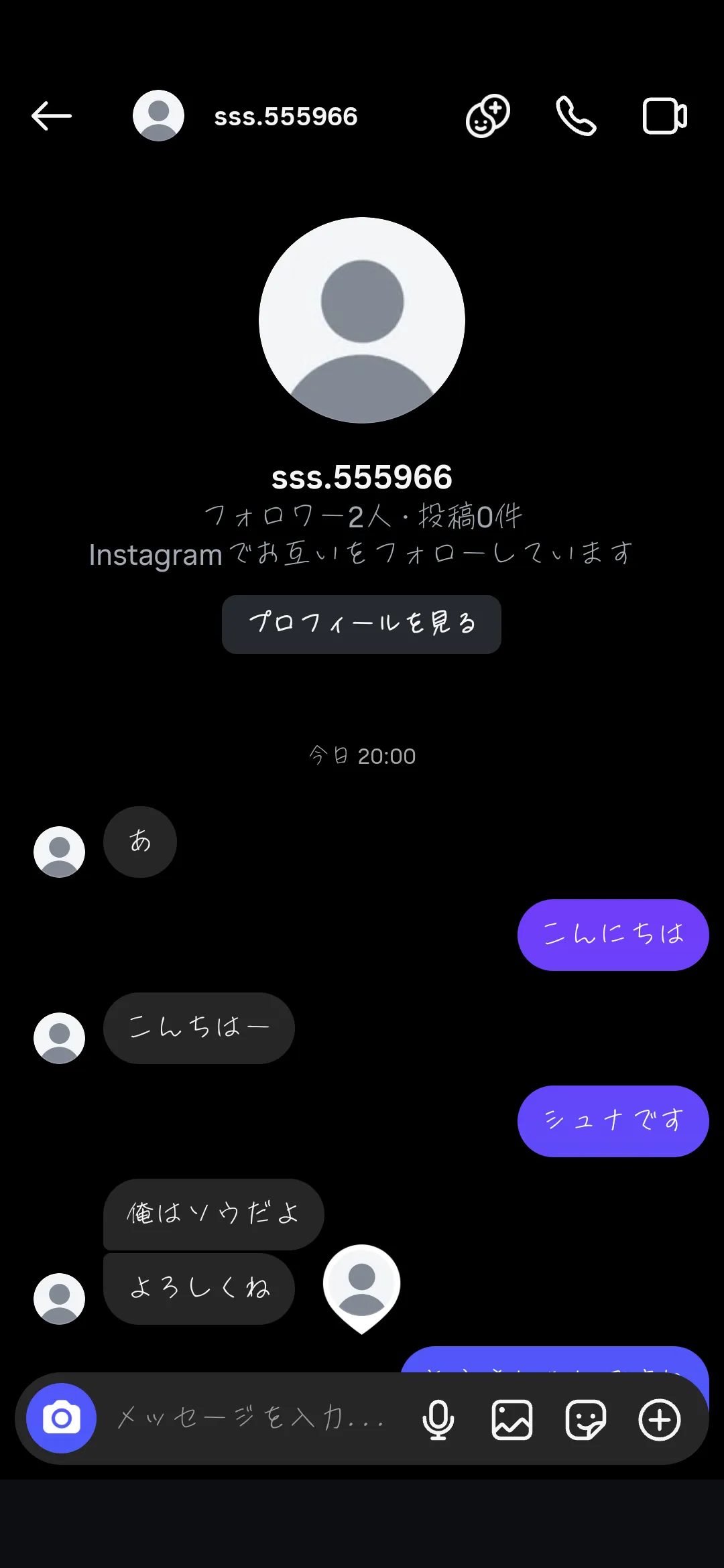Open the avatar sticker plus icon in the header
The image size is (724, 1568).
488,116
